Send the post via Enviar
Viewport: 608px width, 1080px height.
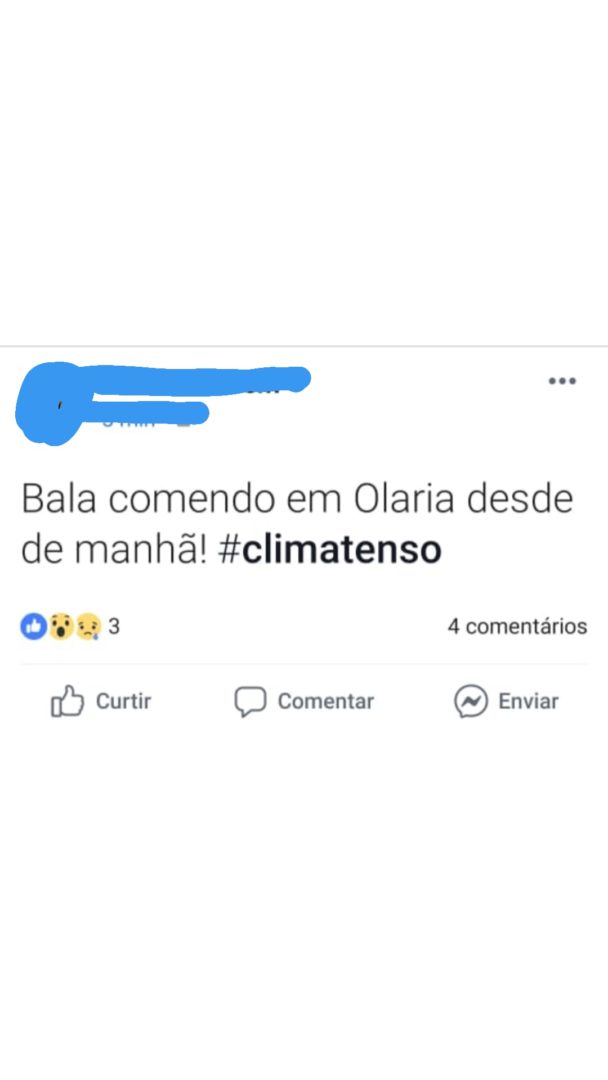pos(506,701)
